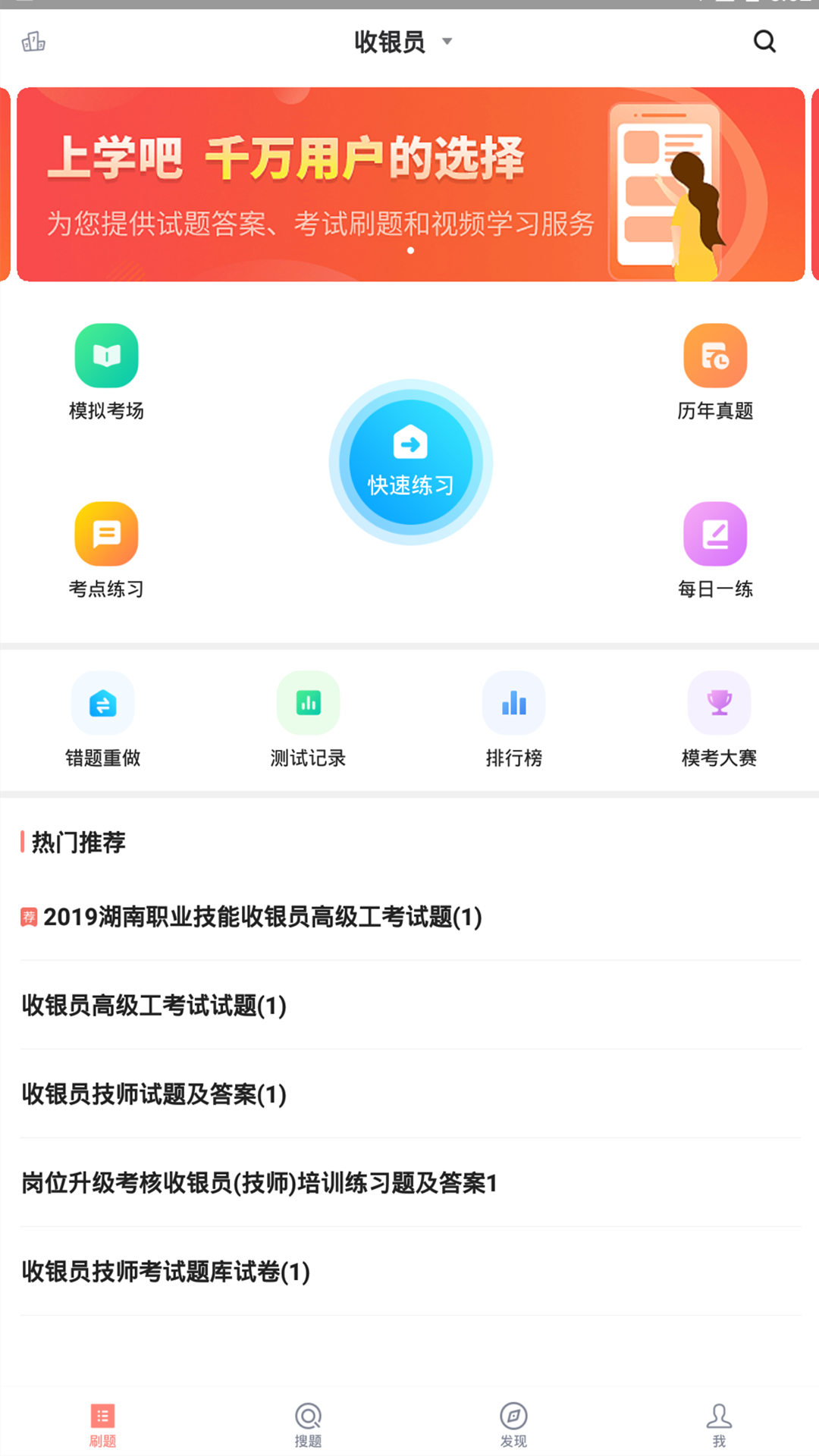This screenshot has height=1456, width=819.
Task: Click the banner carousel indicator dot
Action: [x=410, y=251]
